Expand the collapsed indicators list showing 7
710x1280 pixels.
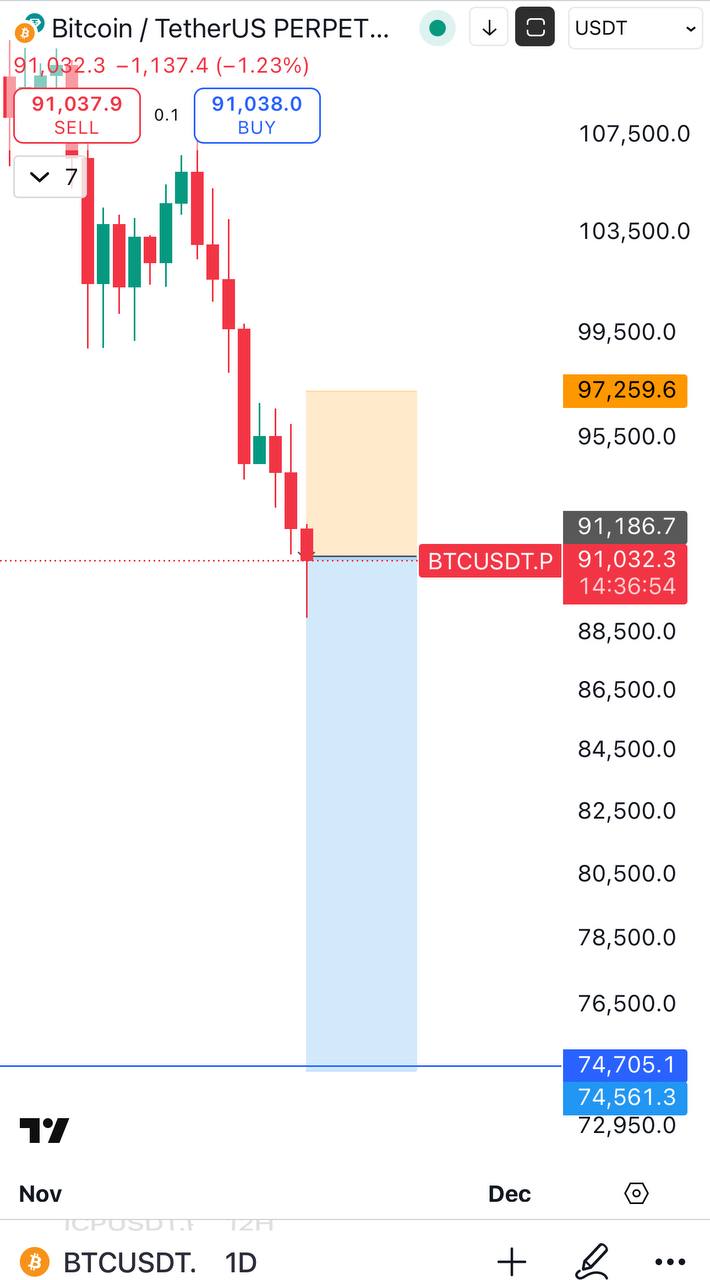coord(50,178)
